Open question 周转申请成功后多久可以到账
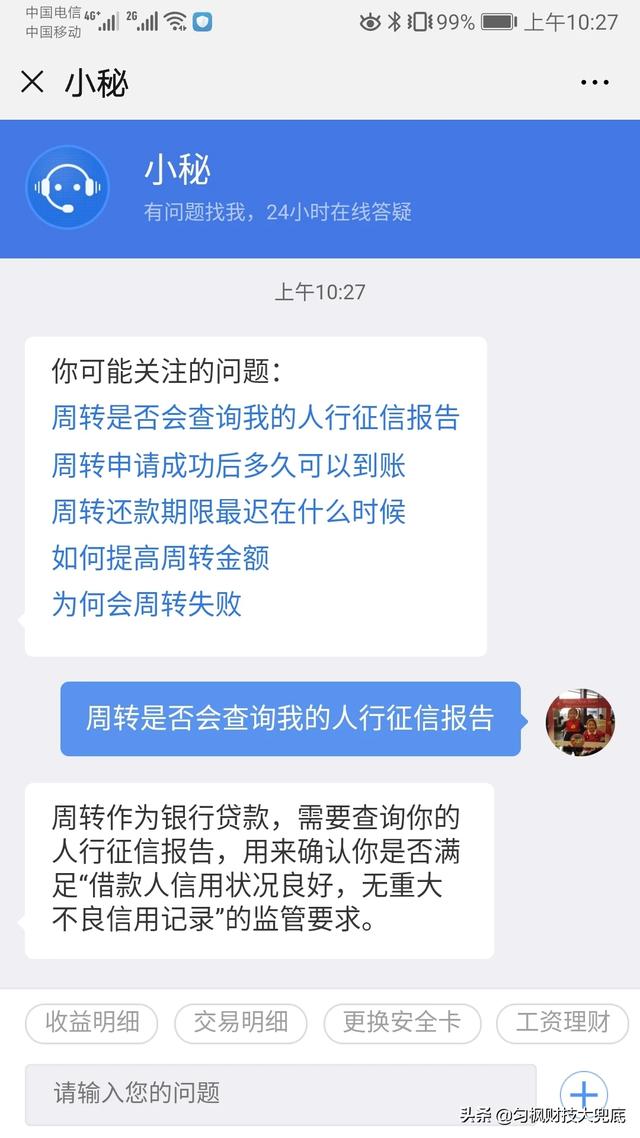 (x=228, y=465)
